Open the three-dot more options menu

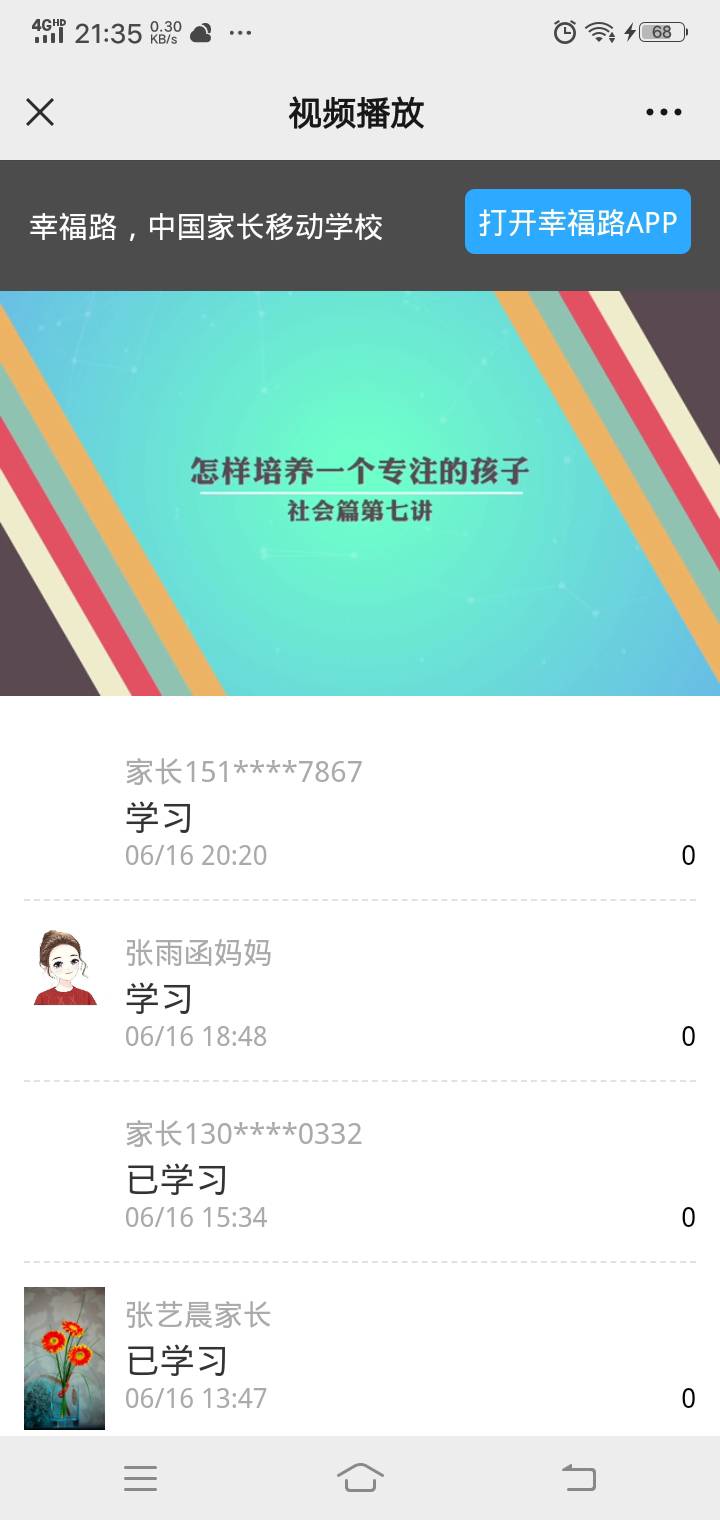pos(662,112)
